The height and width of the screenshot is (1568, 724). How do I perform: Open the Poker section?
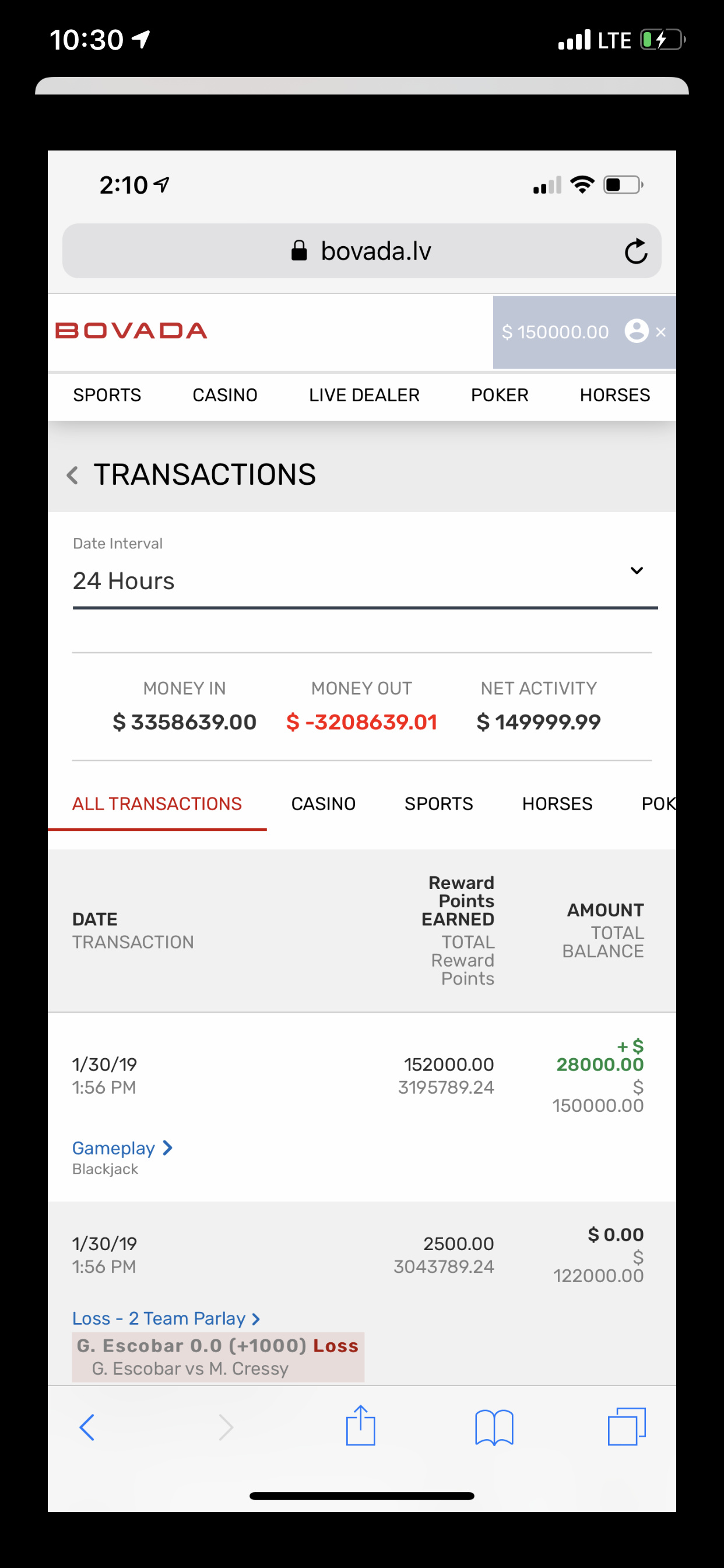pyautogui.click(x=500, y=395)
